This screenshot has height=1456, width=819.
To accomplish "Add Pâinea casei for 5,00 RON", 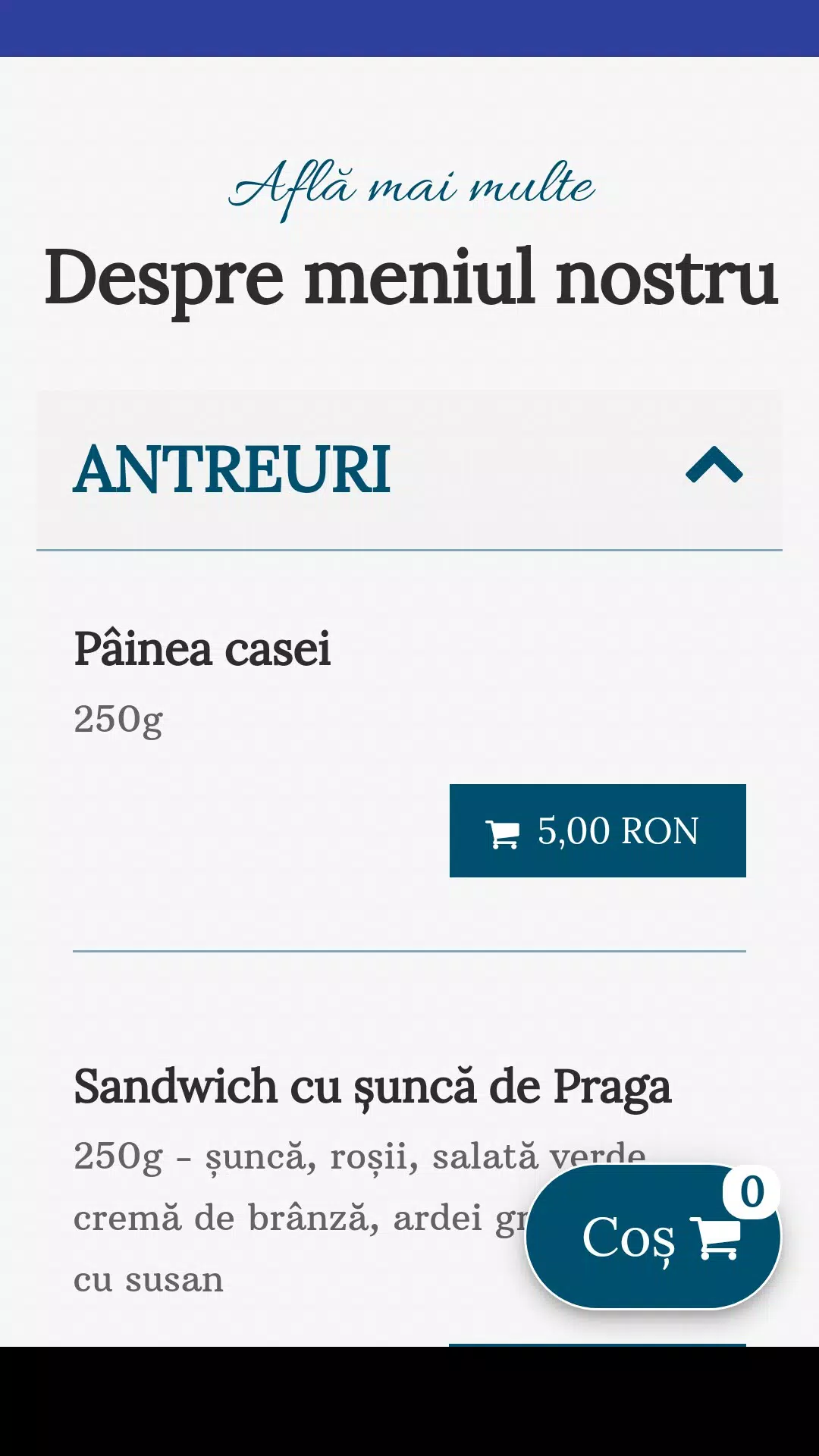I will tap(598, 830).
